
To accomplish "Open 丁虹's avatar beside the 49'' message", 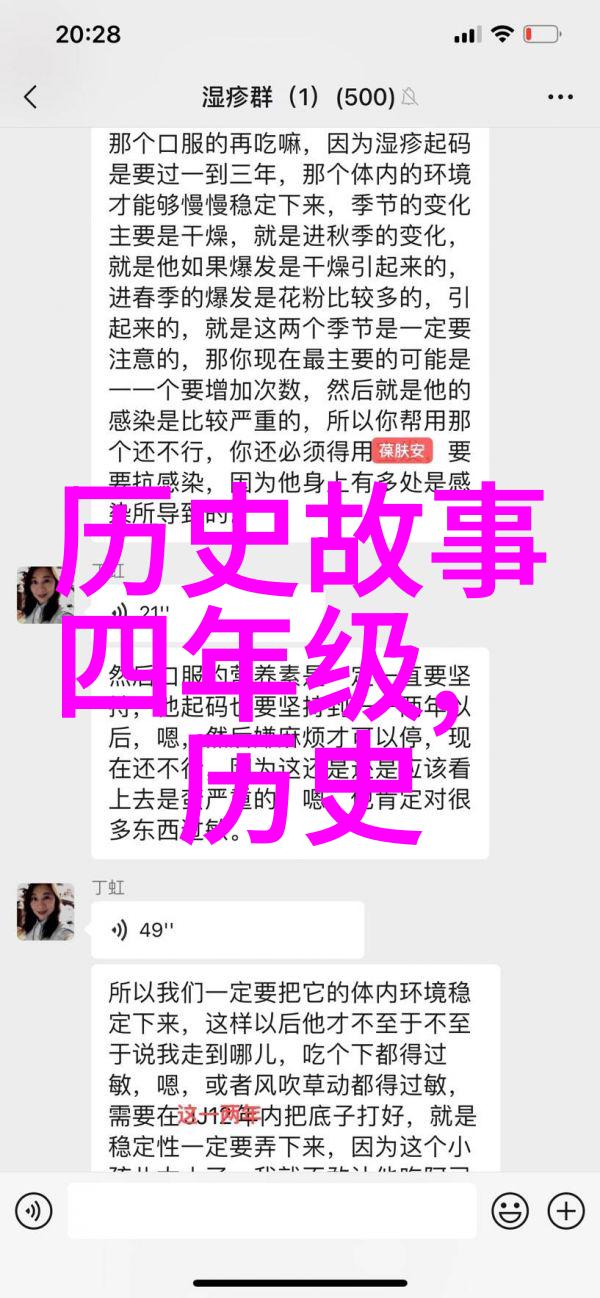I will point(46,912).
